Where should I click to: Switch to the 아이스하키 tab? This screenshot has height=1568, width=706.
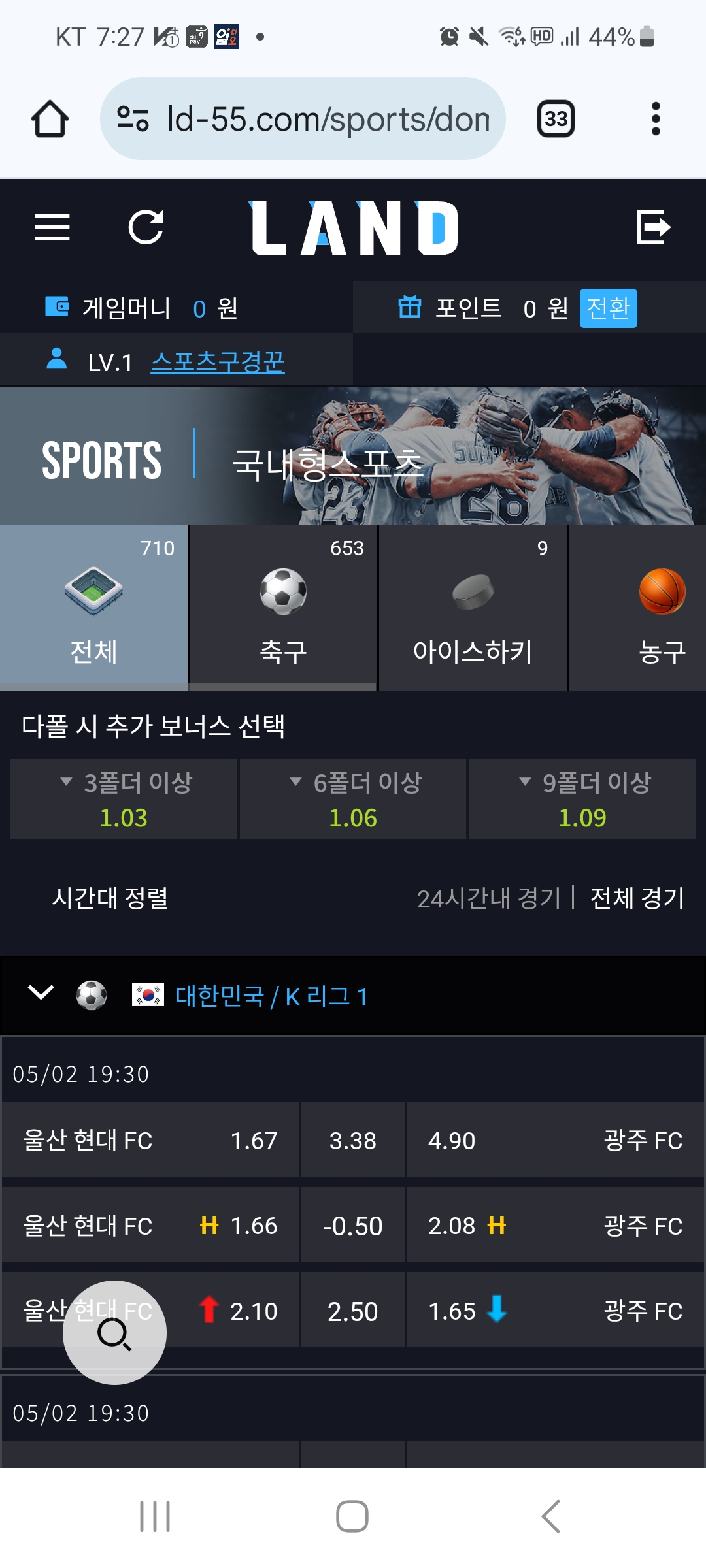click(x=473, y=608)
